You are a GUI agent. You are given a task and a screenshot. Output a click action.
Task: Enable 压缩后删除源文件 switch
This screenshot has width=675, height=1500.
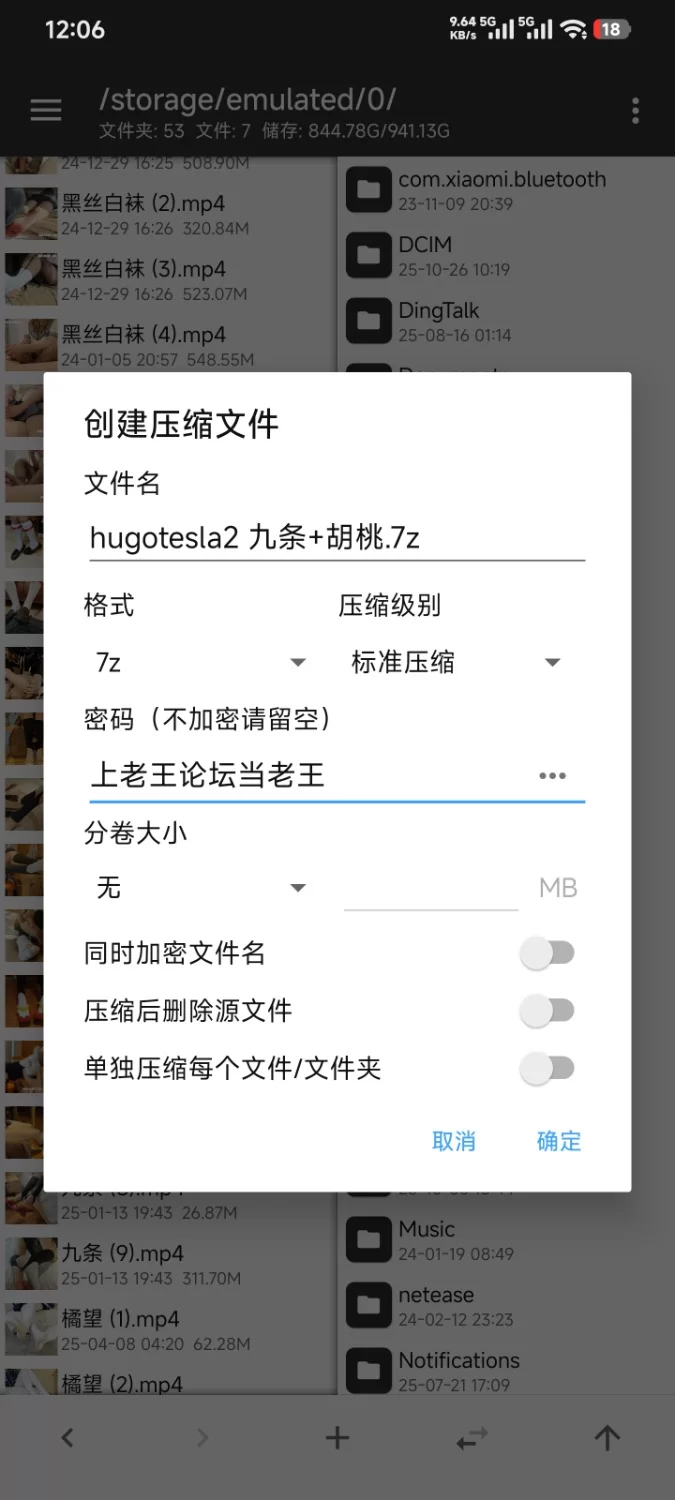coord(547,1011)
